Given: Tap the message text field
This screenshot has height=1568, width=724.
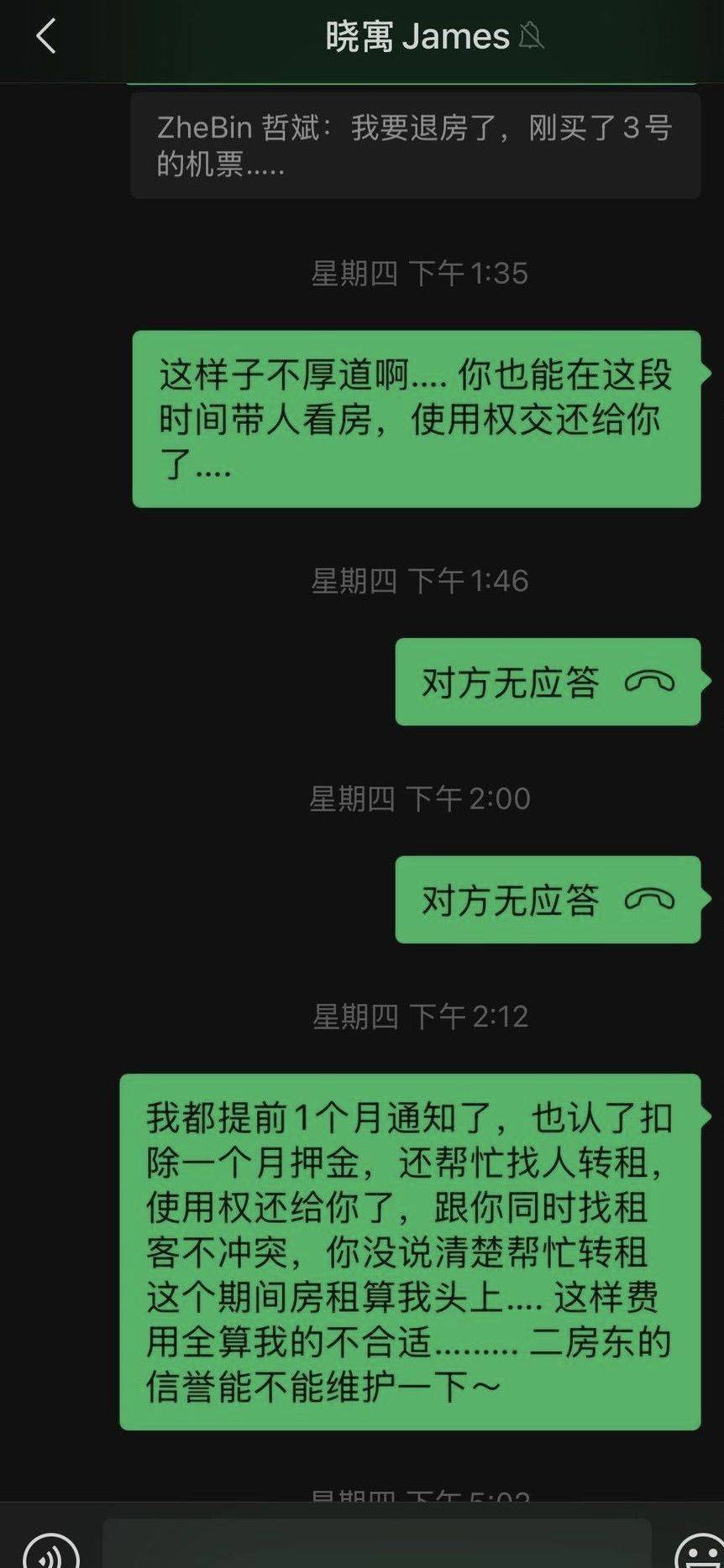Looking at the screenshot, I should pos(377,1544).
